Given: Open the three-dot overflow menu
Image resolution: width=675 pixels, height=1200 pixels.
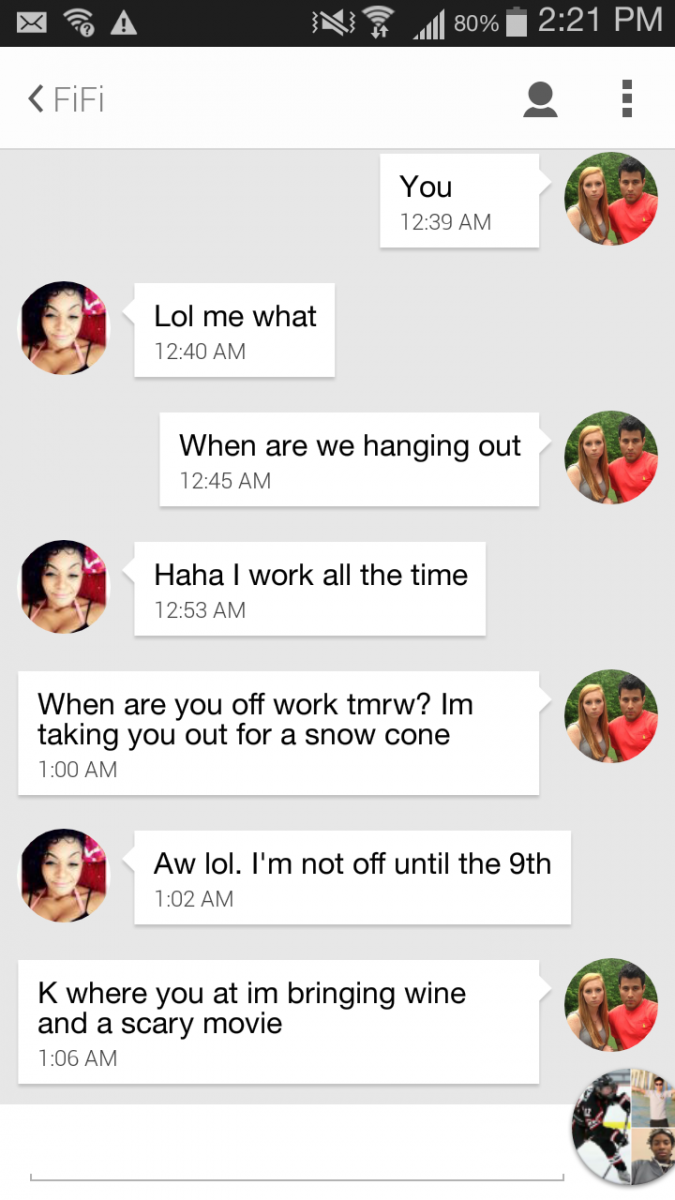Looking at the screenshot, I should [x=627, y=99].
